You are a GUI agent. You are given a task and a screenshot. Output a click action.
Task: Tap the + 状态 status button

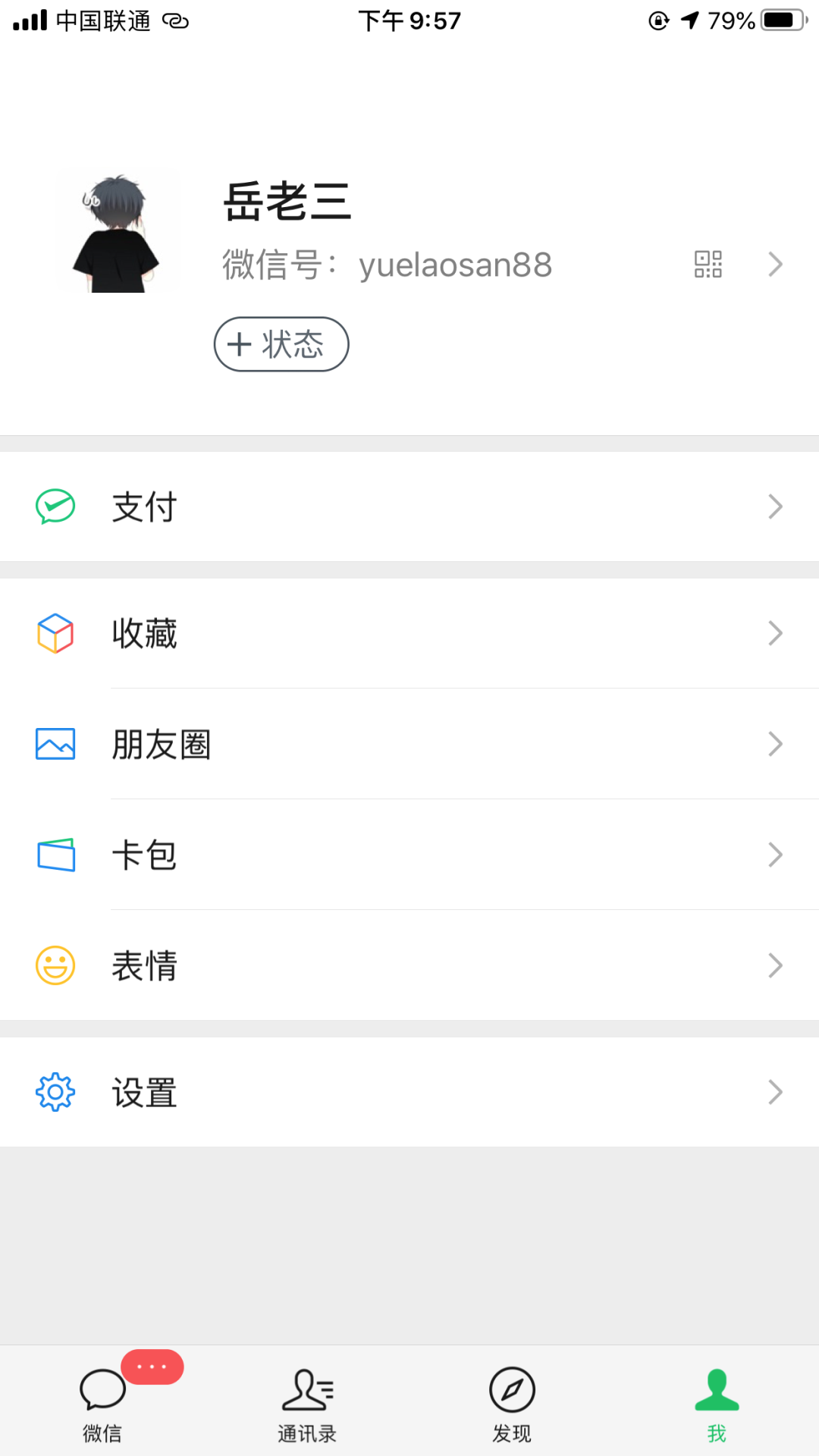click(x=281, y=344)
